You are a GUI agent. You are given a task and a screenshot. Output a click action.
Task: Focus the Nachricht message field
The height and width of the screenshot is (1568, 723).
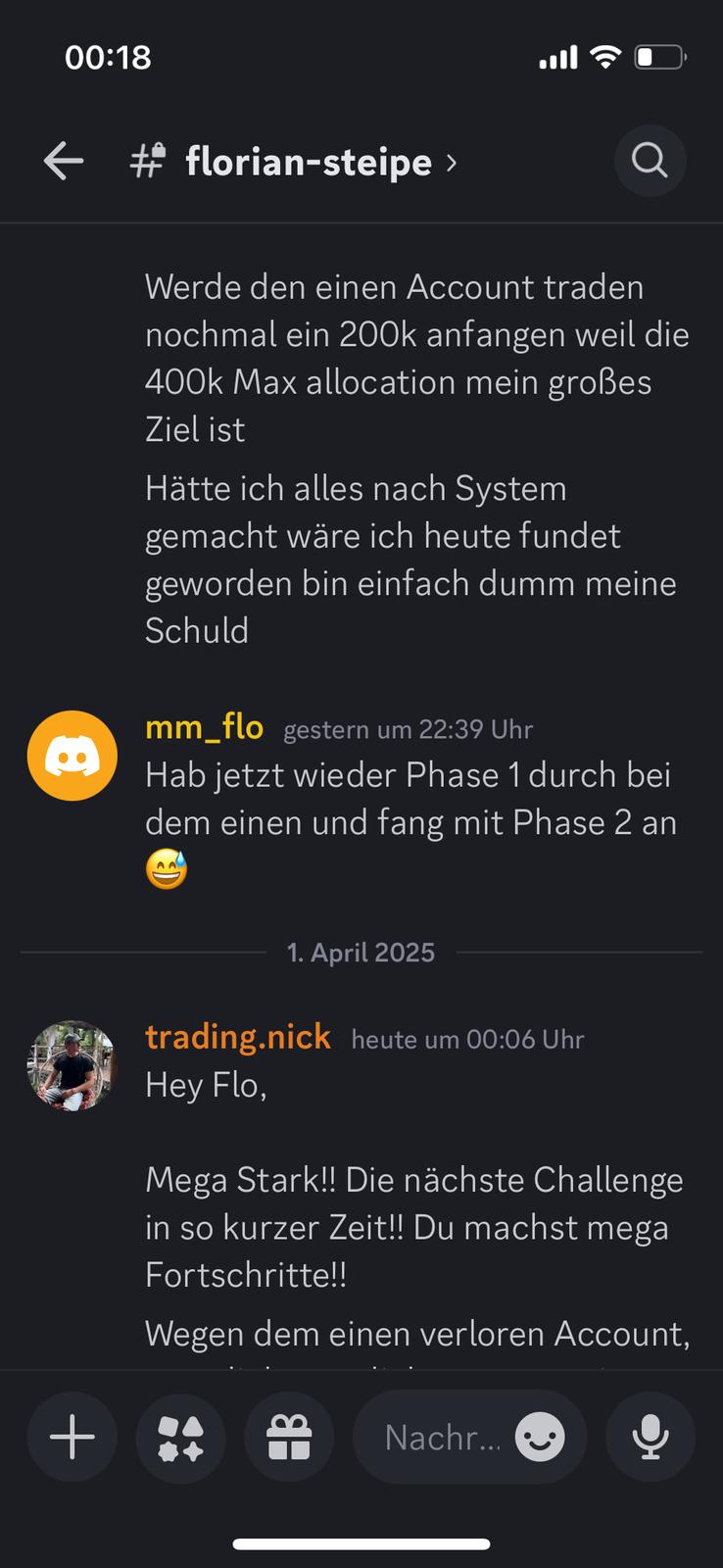441,1438
